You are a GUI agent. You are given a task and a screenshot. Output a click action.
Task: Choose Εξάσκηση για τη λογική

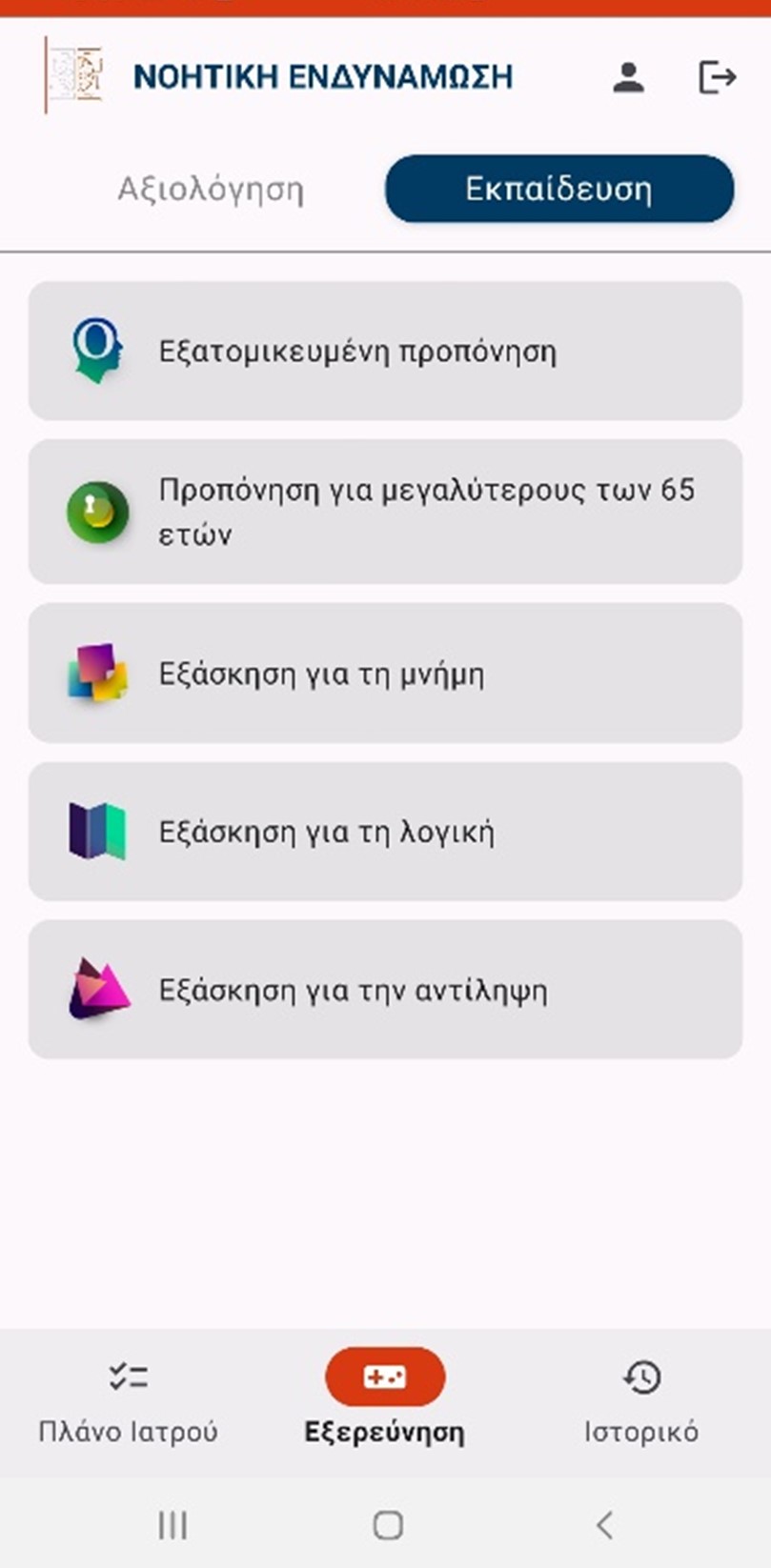click(385, 832)
